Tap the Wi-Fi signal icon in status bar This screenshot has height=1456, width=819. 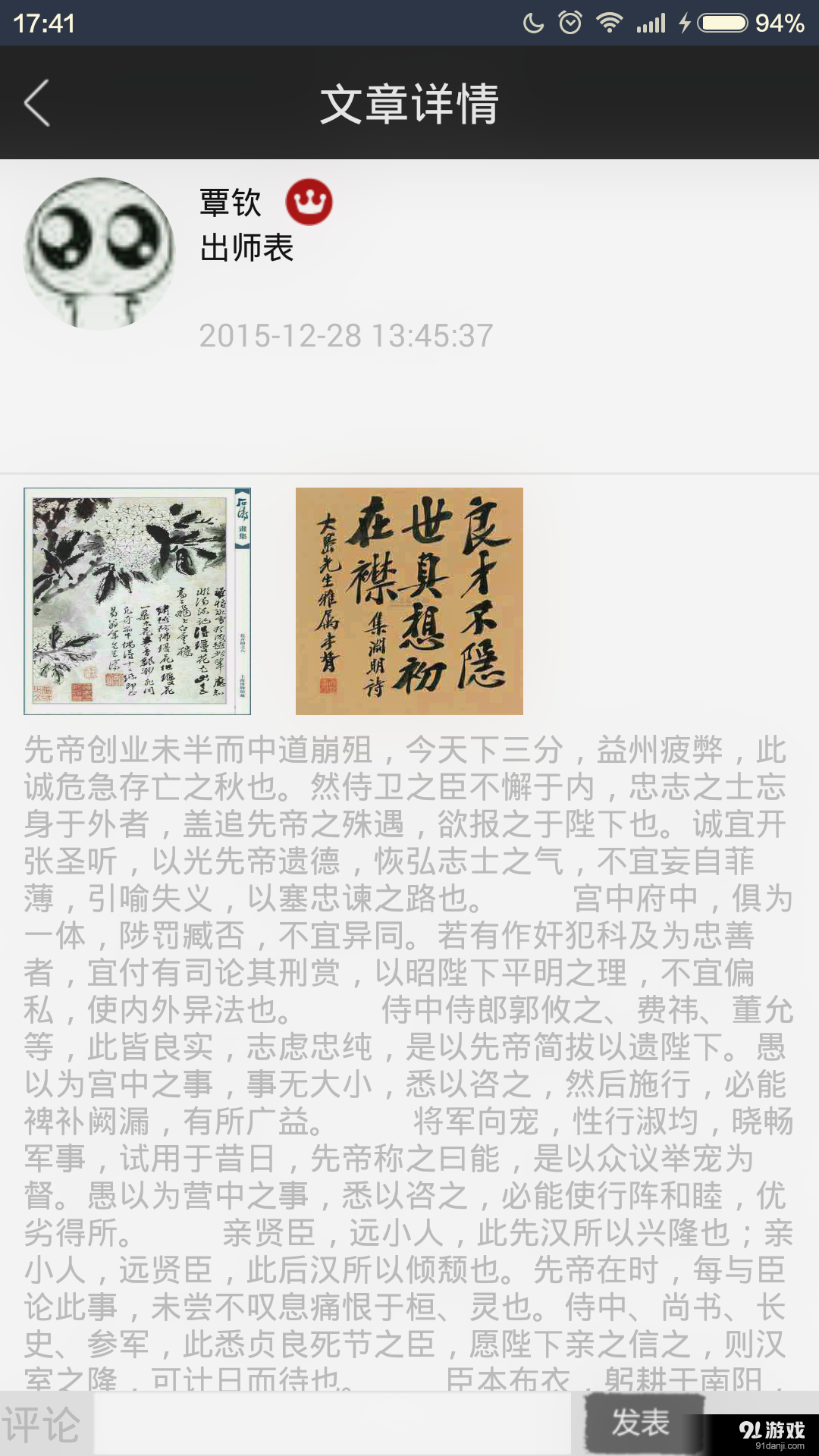click(608, 23)
